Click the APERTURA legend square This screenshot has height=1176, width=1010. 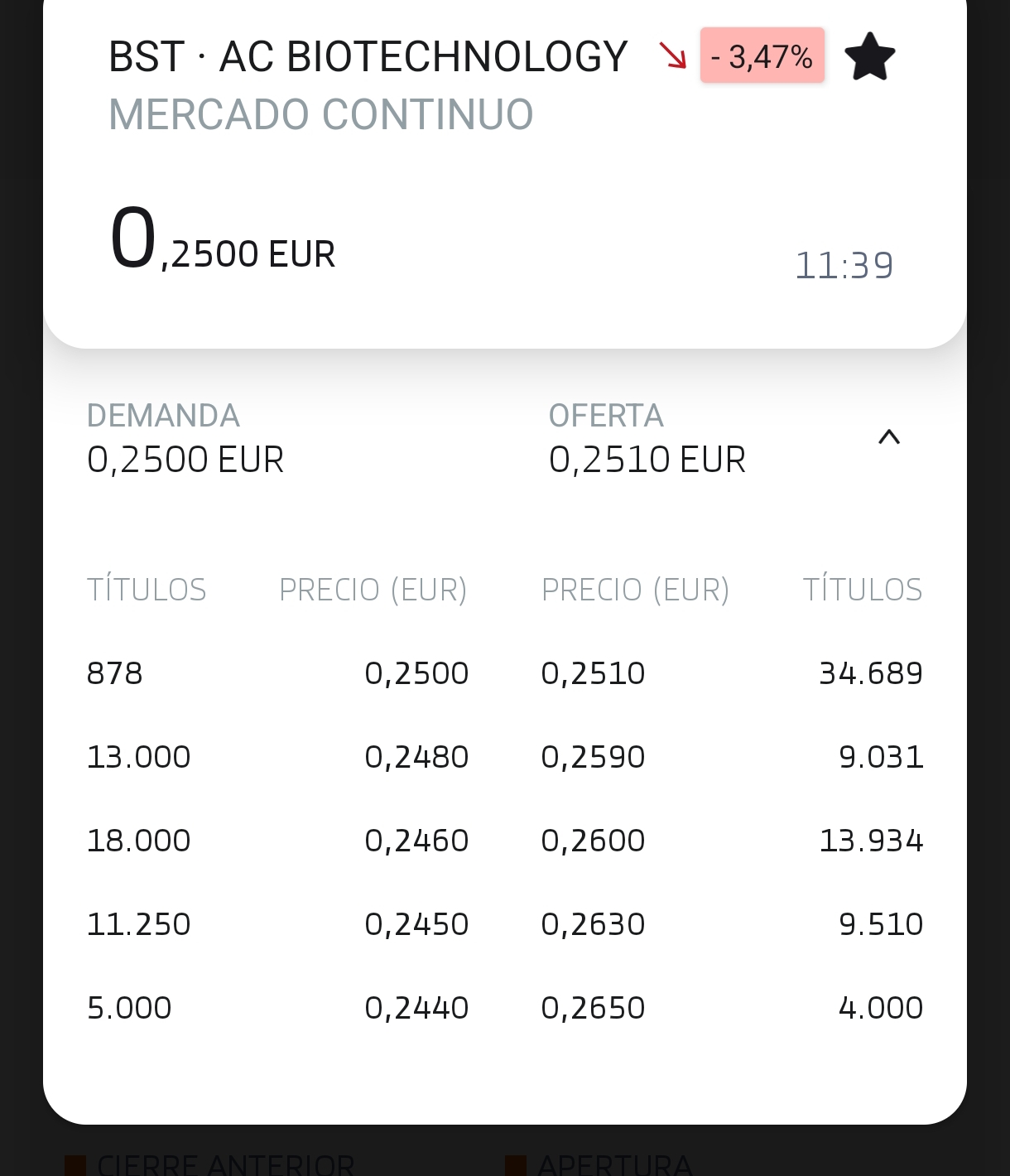click(517, 1163)
